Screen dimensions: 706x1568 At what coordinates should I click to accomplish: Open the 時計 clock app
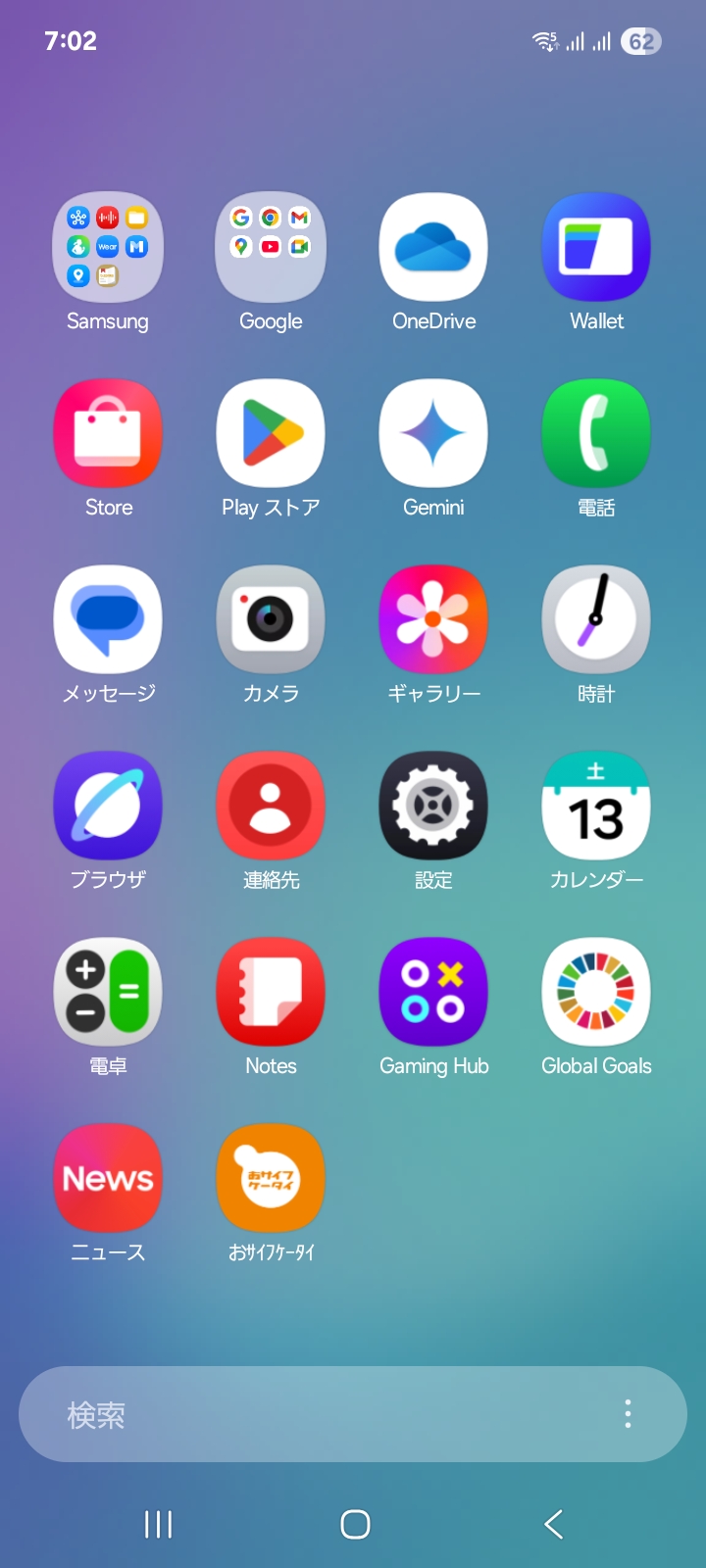(x=596, y=619)
